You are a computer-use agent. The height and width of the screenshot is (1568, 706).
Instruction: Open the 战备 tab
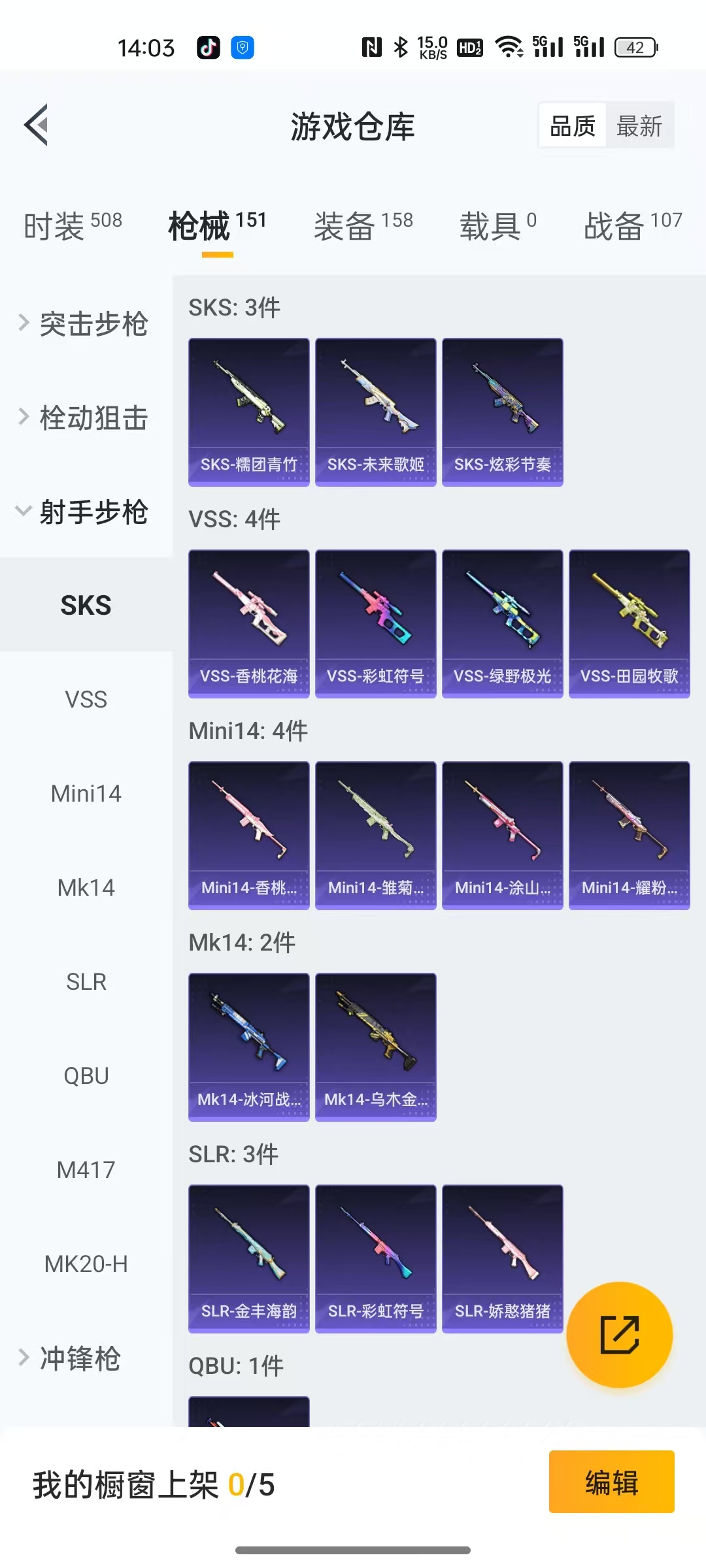click(632, 226)
